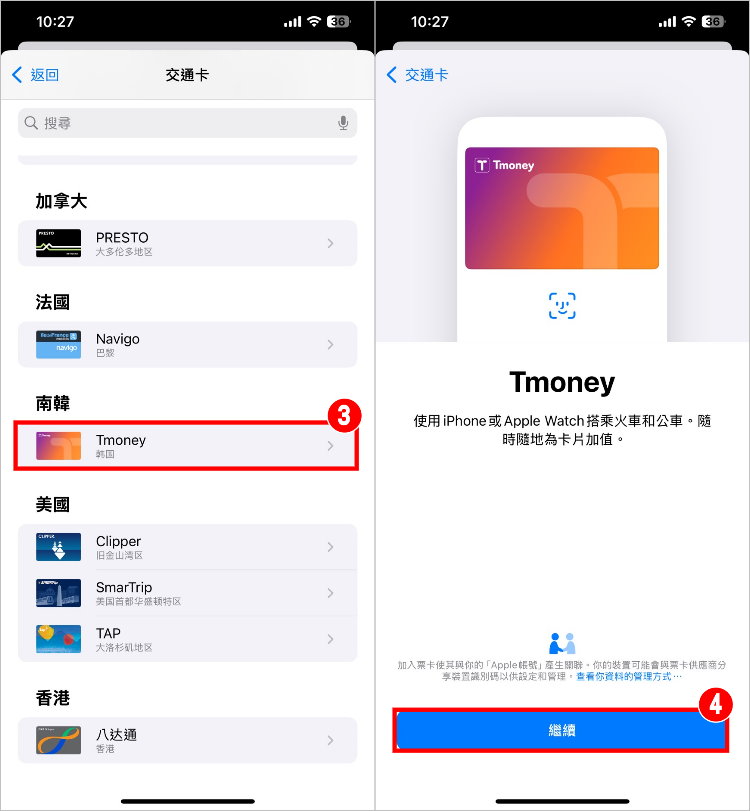Select the PRESTO transit card

187,244
